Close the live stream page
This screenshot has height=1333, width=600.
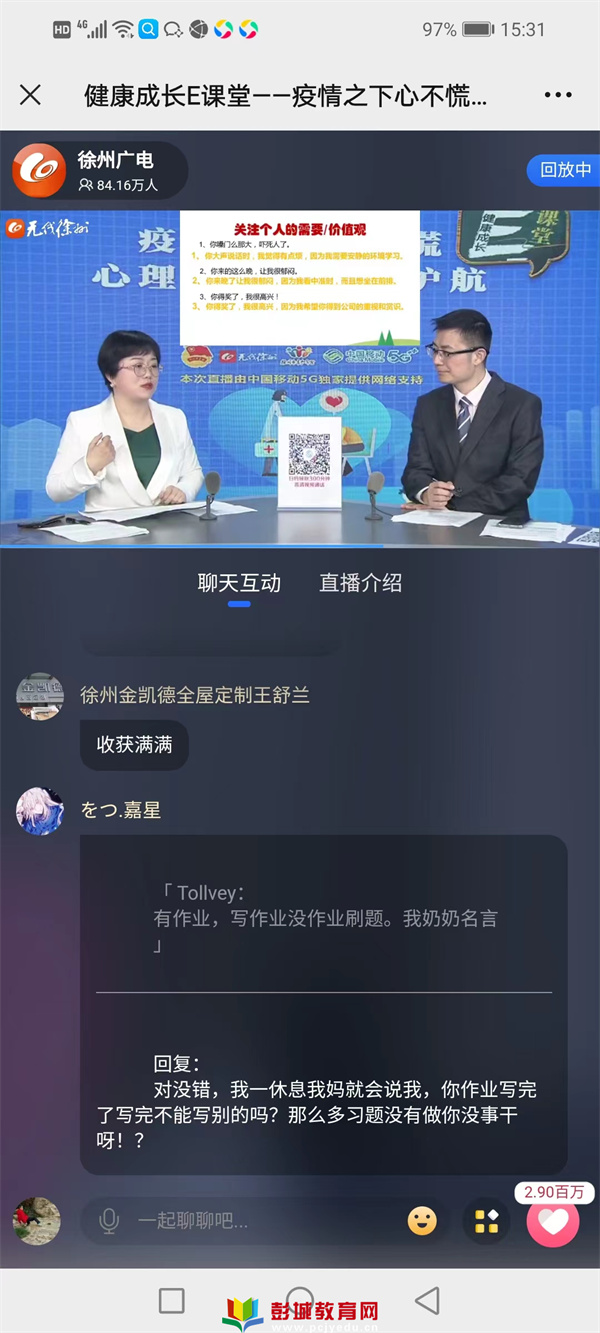click(x=31, y=95)
